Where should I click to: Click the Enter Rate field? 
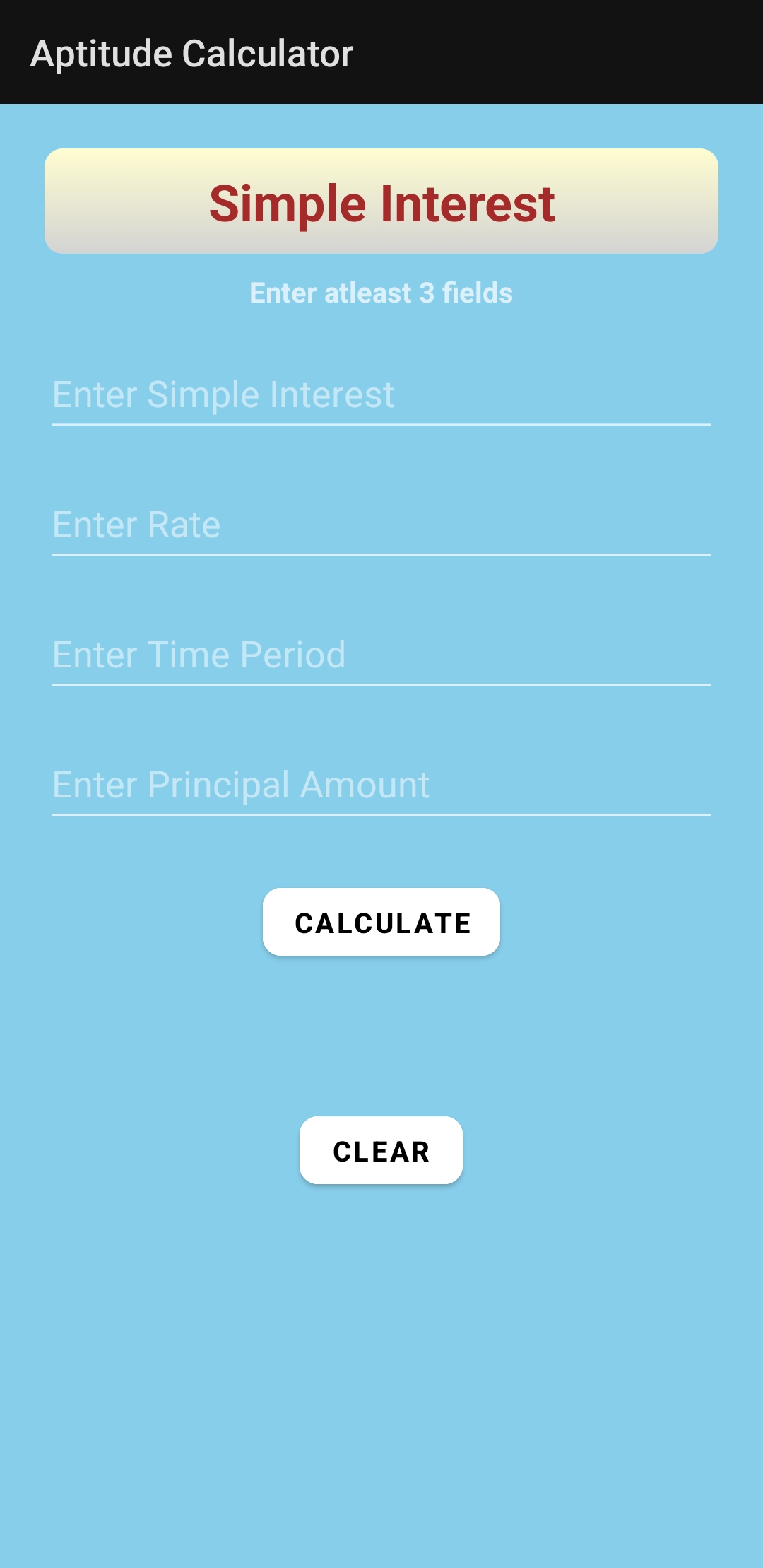[381, 525]
